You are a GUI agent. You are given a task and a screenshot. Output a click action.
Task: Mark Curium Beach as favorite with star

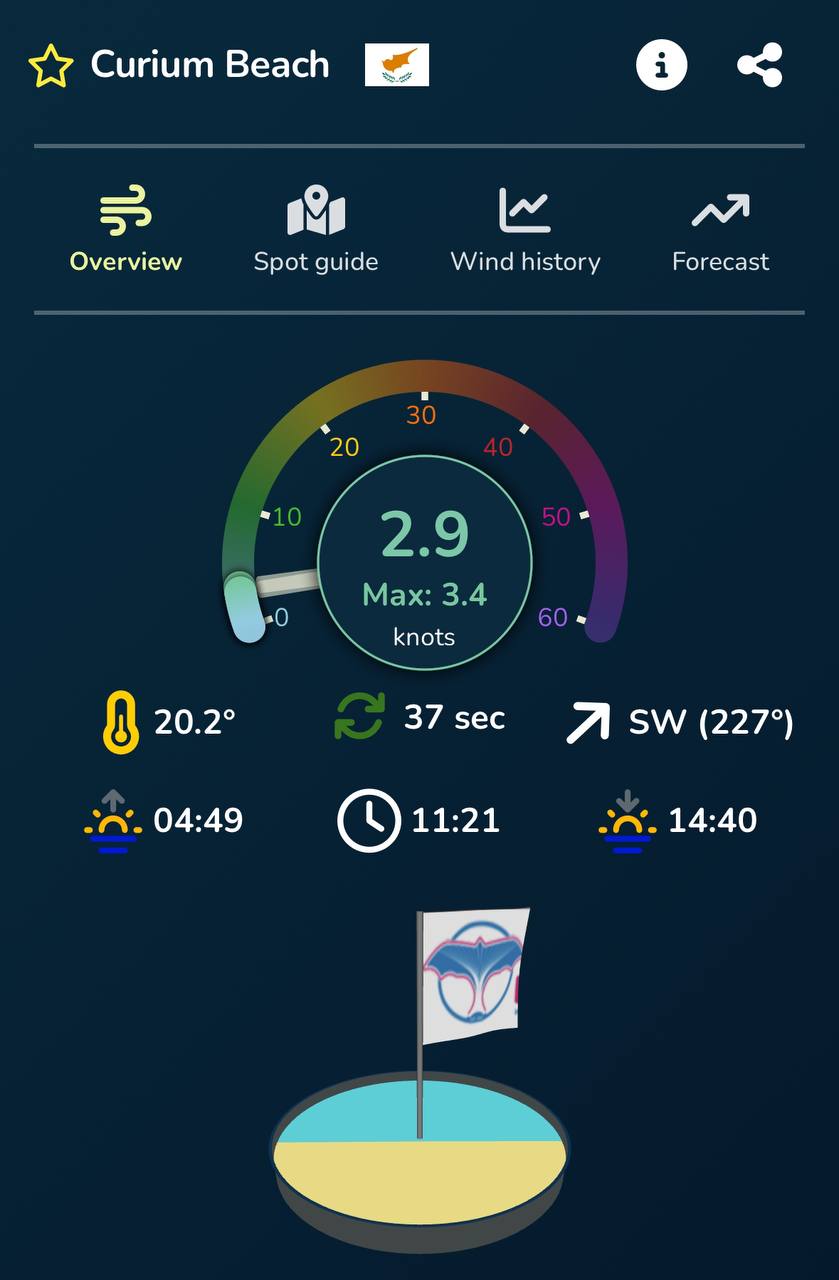click(x=51, y=66)
